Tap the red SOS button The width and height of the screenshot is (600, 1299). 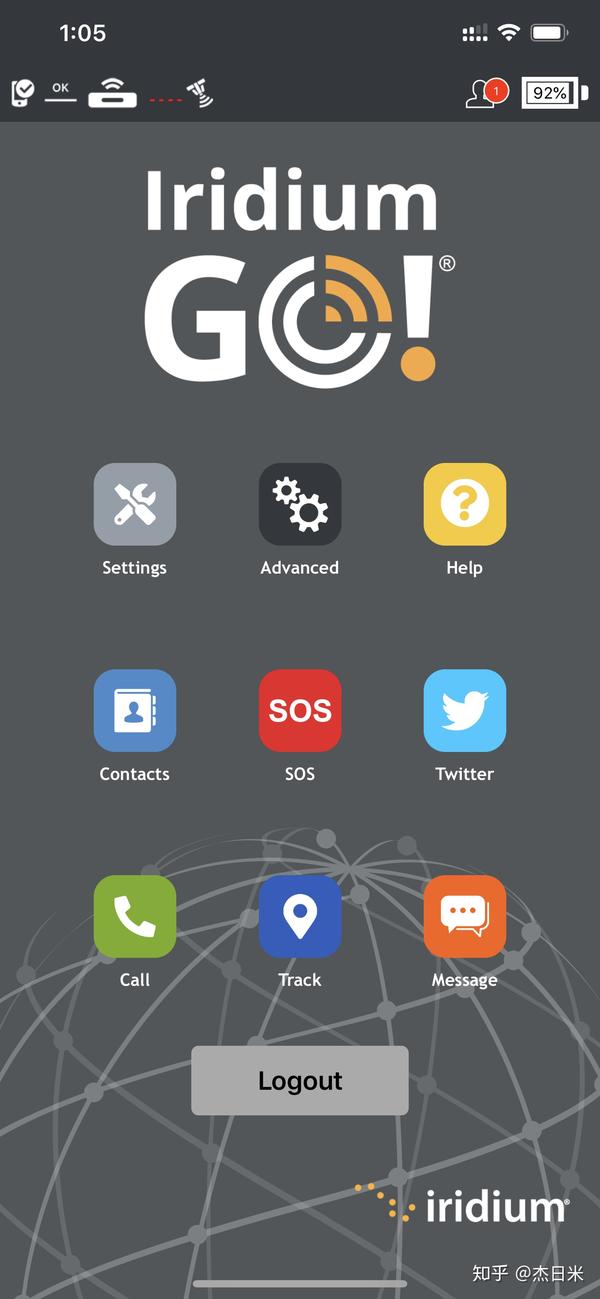pos(300,710)
